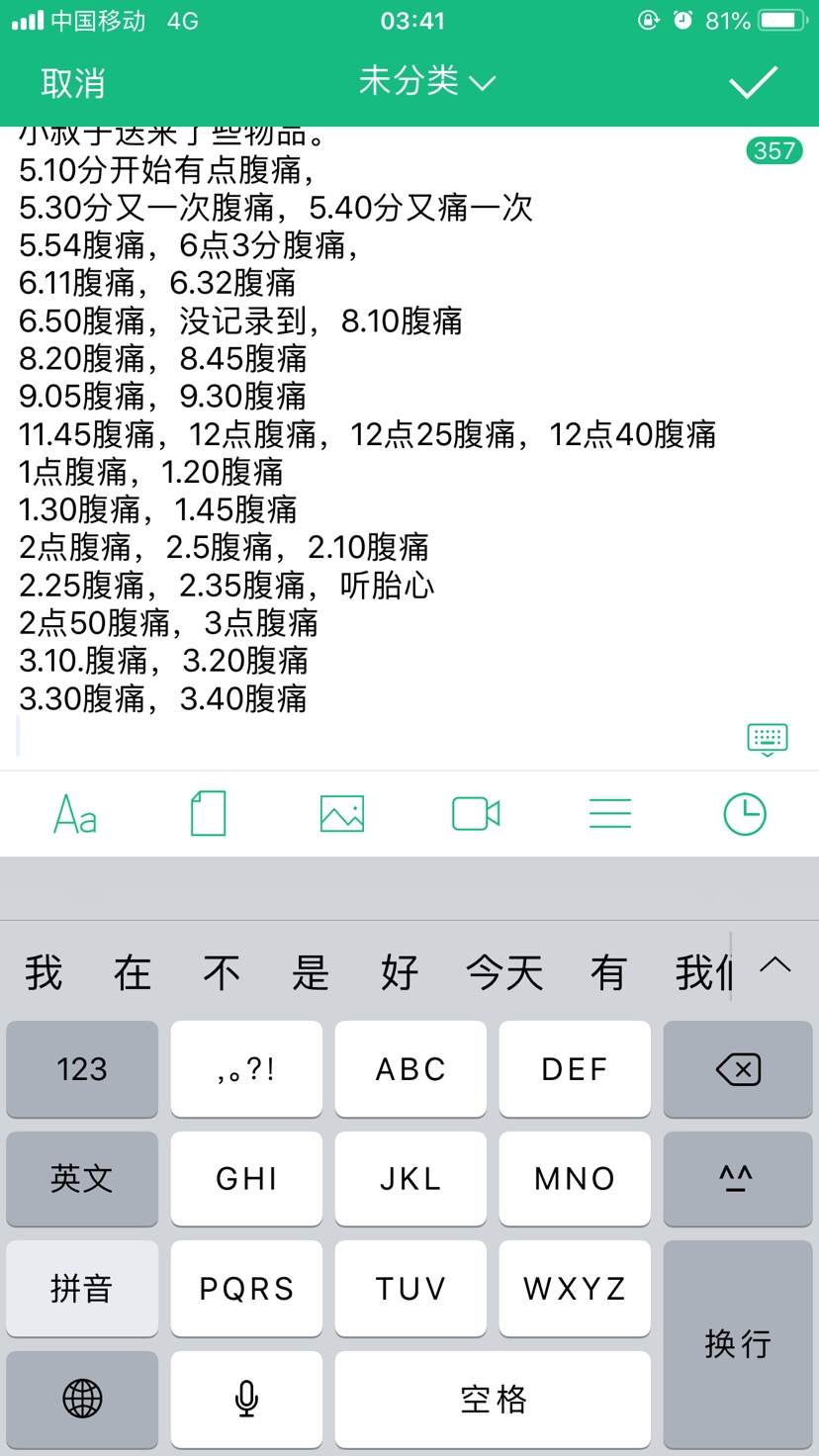Open the 未分类 category dropdown

426,81
